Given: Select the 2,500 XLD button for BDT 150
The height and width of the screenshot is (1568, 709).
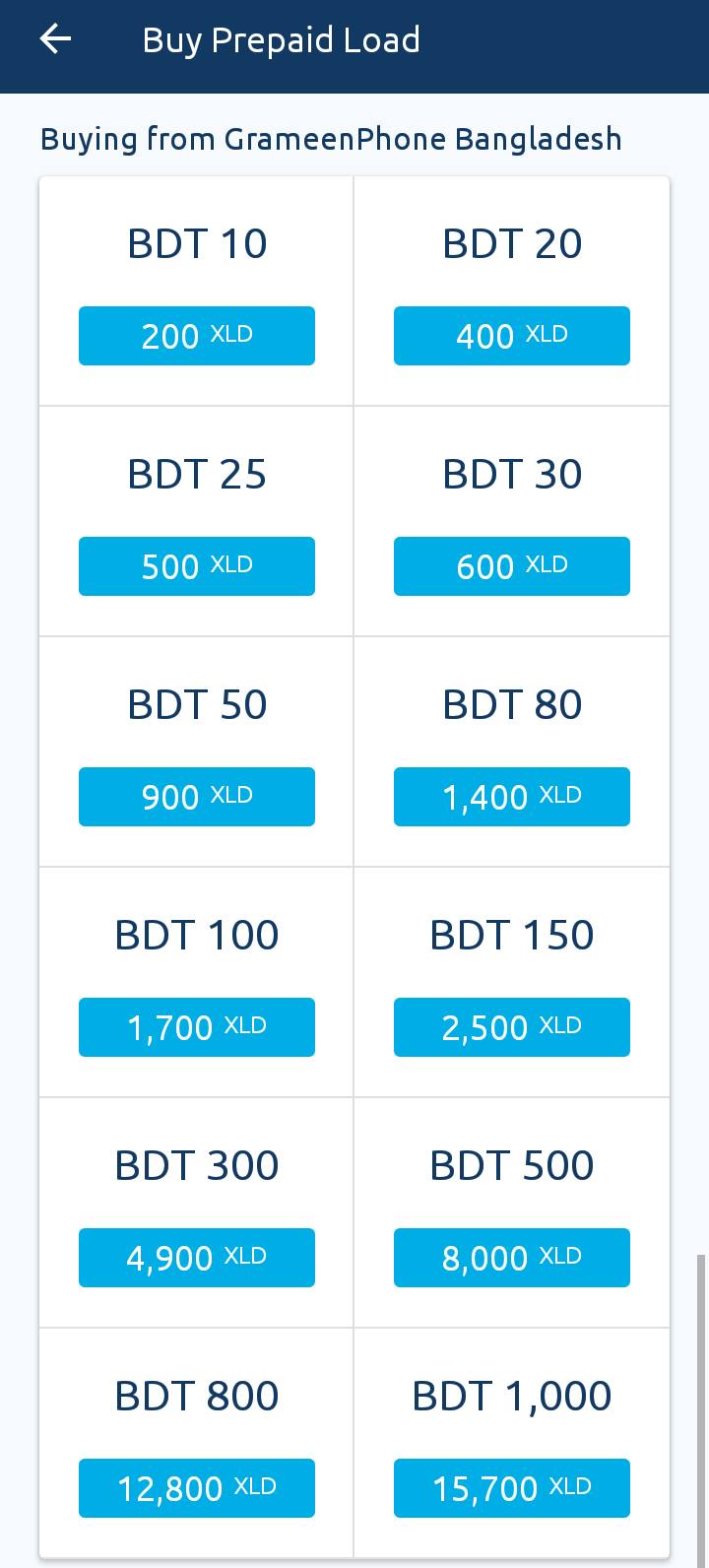Looking at the screenshot, I should pos(512,1027).
